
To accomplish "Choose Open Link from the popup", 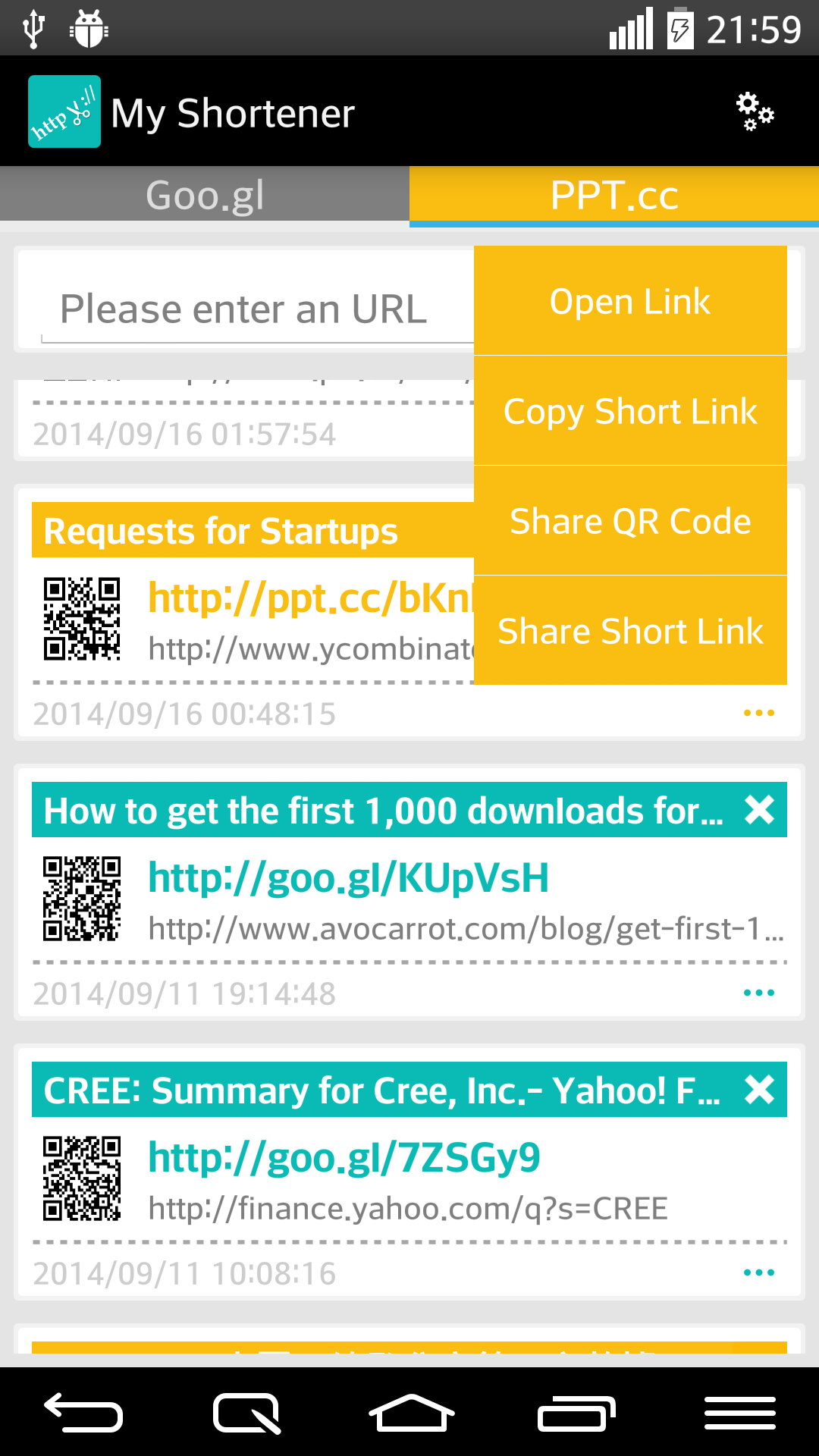I will click(630, 301).
